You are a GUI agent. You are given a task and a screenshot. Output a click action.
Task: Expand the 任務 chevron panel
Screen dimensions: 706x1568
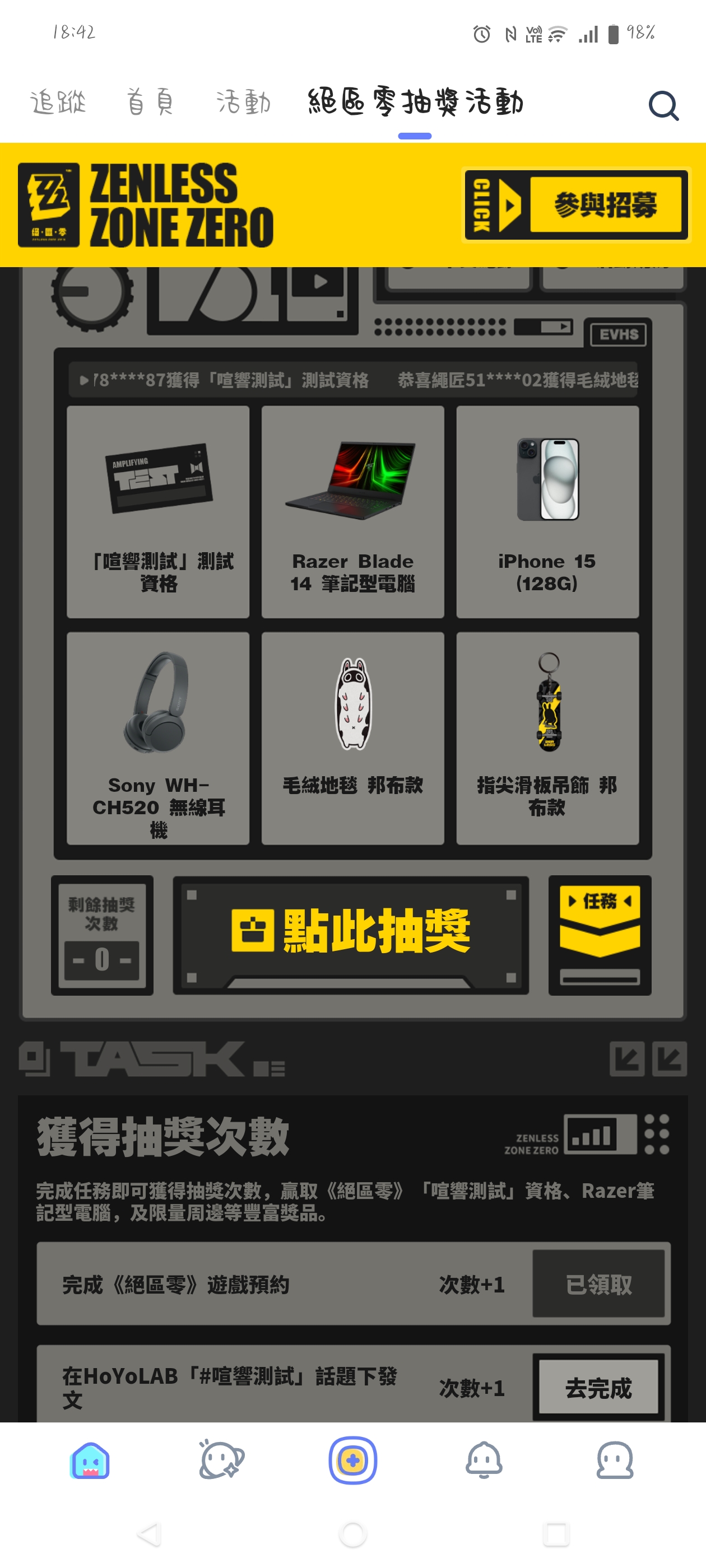coord(600,936)
